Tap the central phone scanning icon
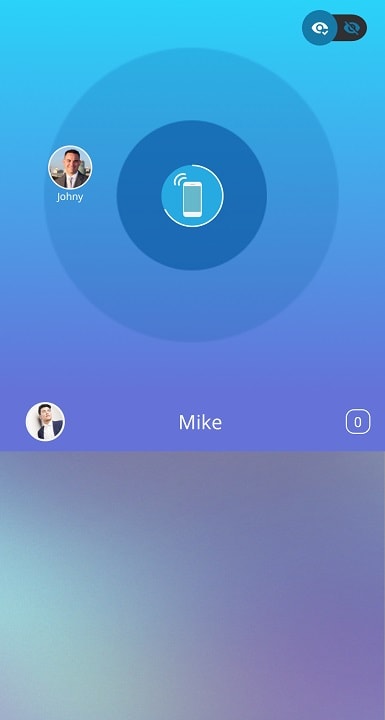 (192, 196)
